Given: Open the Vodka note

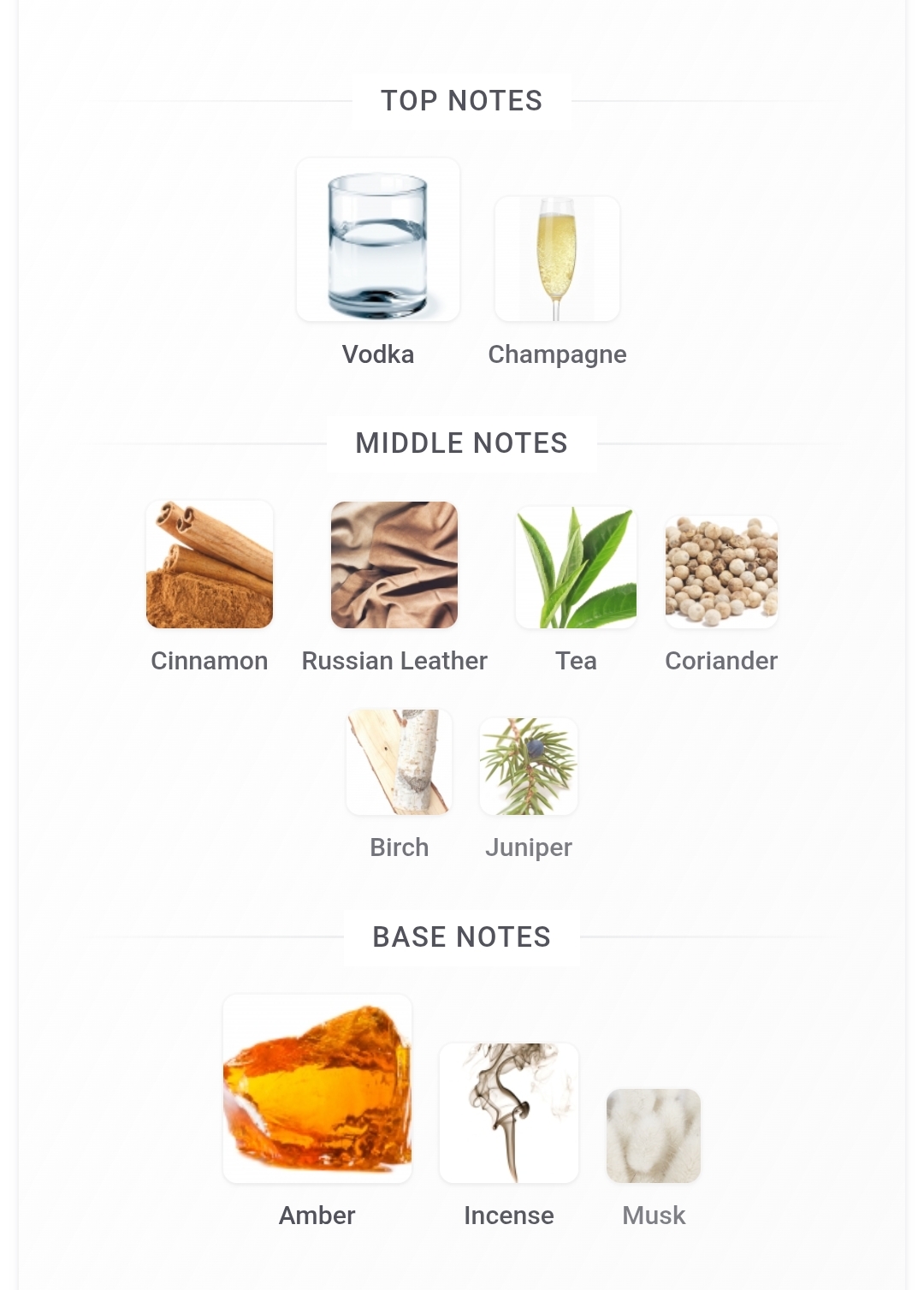Looking at the screenshot, I should tap(378, 241).
